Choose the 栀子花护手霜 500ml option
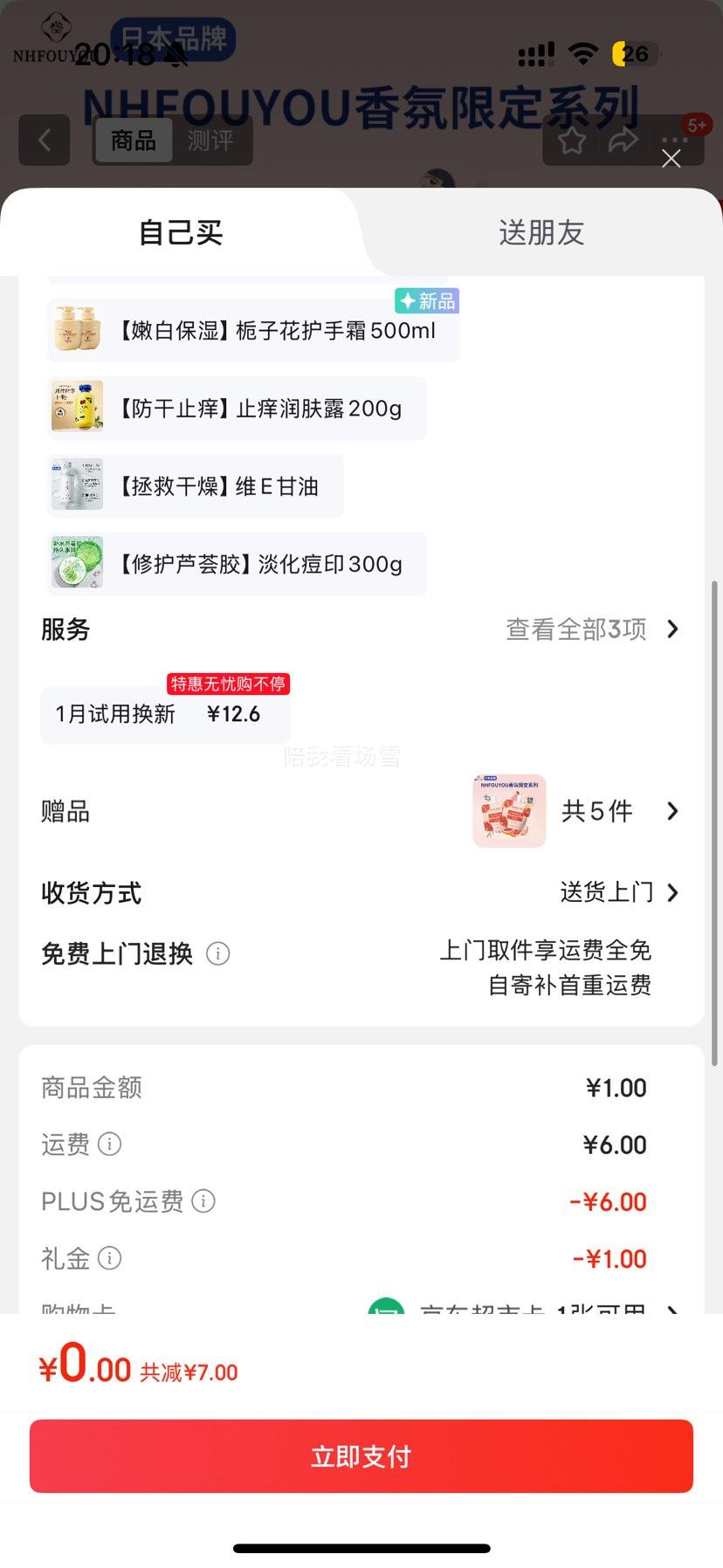 (253, 331)
